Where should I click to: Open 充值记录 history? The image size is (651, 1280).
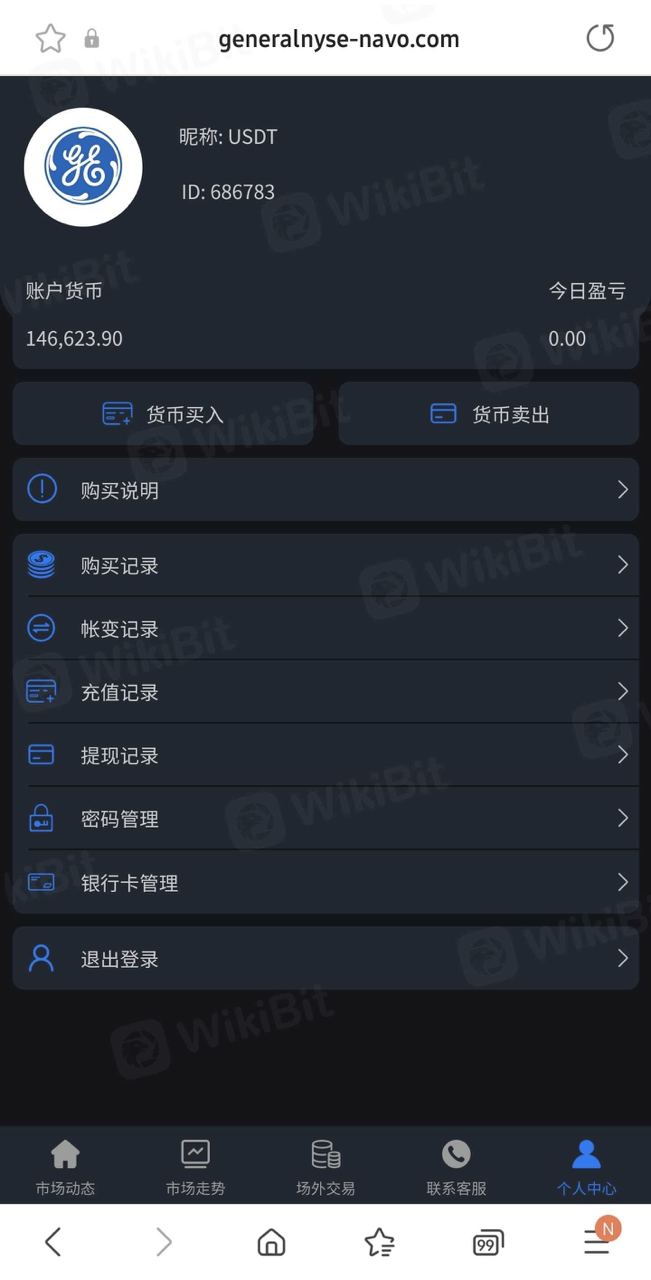325,692
